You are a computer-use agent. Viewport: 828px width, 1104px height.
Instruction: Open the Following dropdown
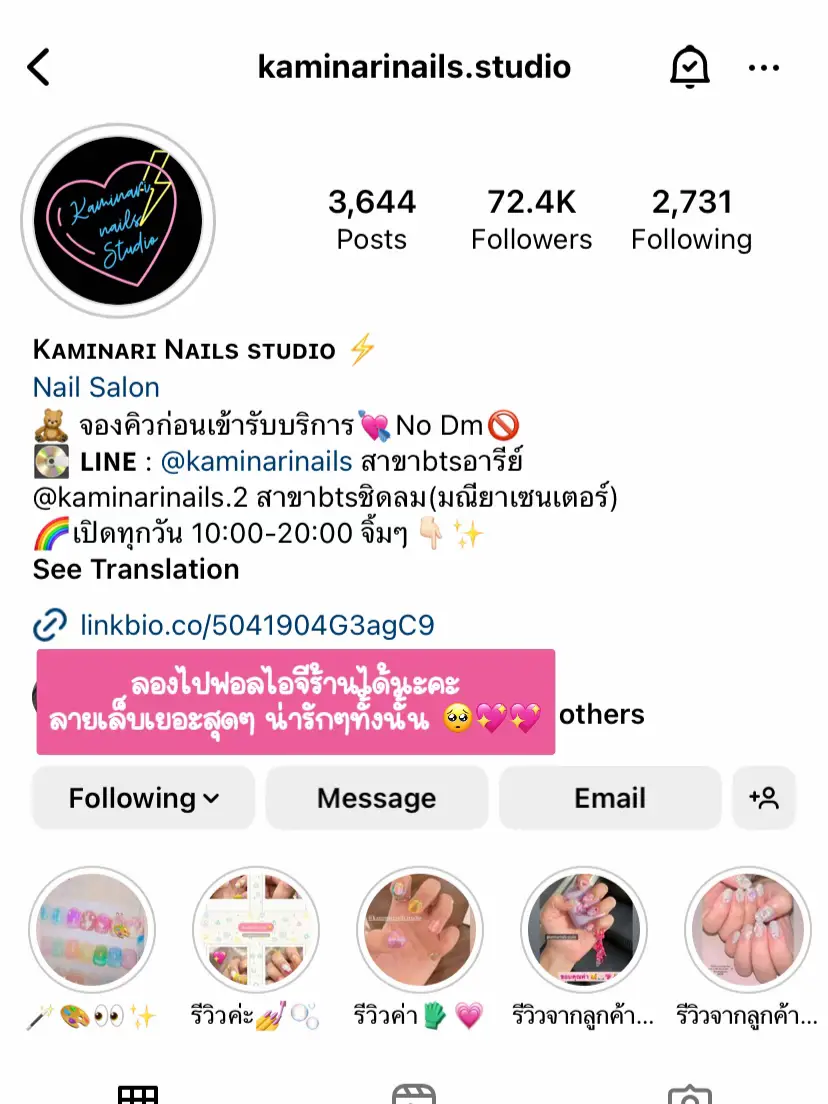coord(142,798)
